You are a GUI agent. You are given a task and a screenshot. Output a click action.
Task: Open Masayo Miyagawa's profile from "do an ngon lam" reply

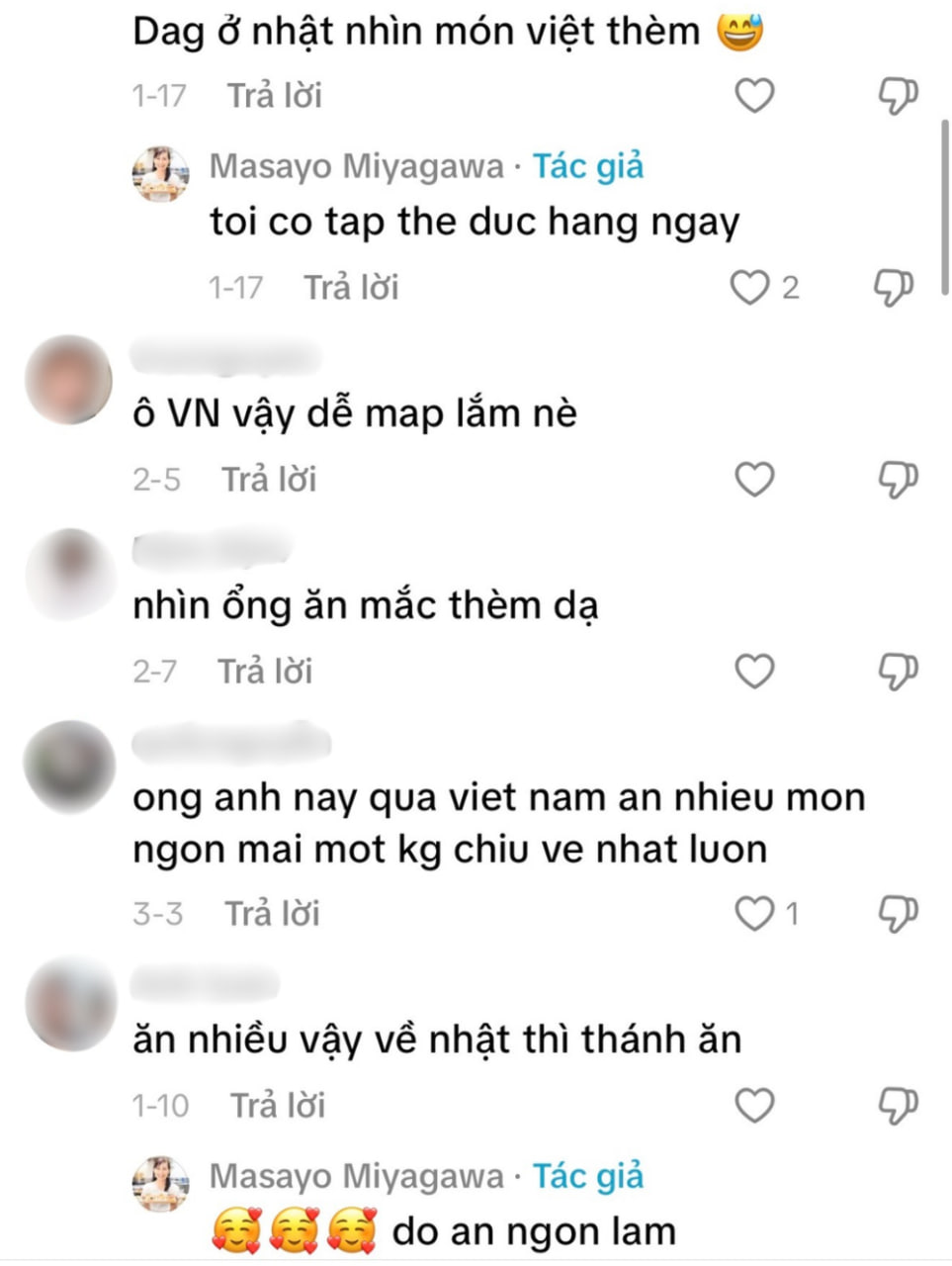160,1184
